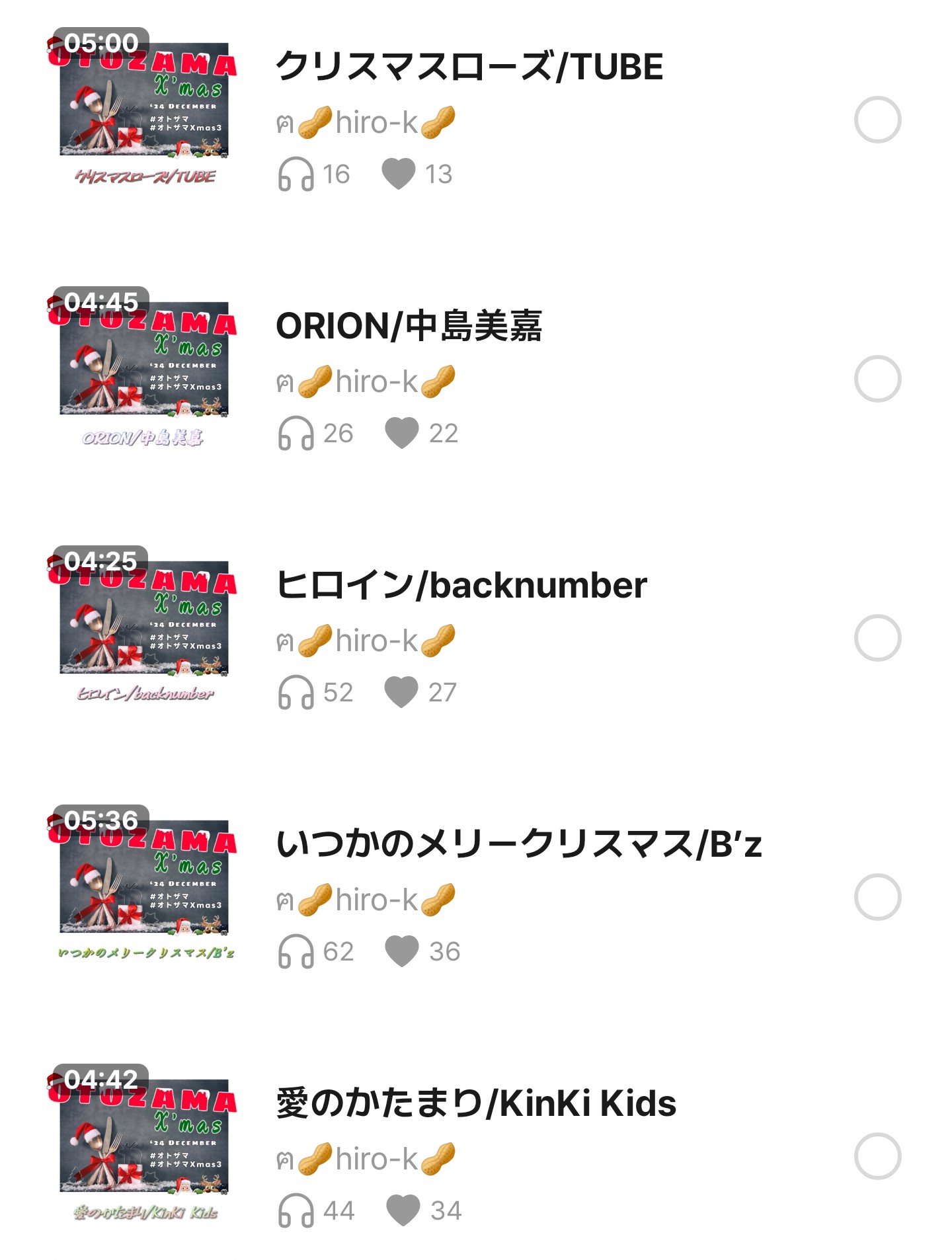The width and height of the screenshot is (952, 1260).
Task: Open the ORION/中島美嘉 cover thumbnail
Action: pos(143,368)
